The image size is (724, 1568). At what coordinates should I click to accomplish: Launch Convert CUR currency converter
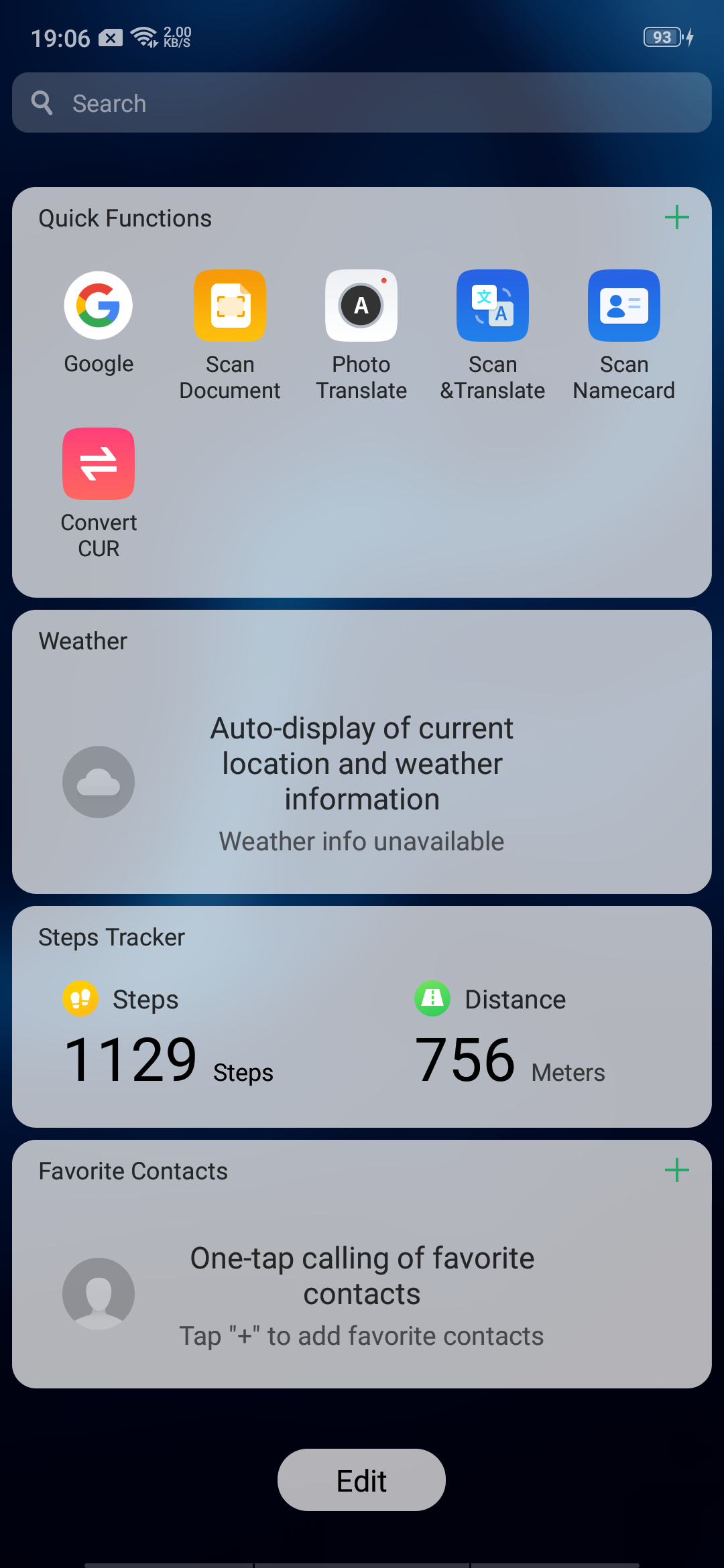click(99, 464)
